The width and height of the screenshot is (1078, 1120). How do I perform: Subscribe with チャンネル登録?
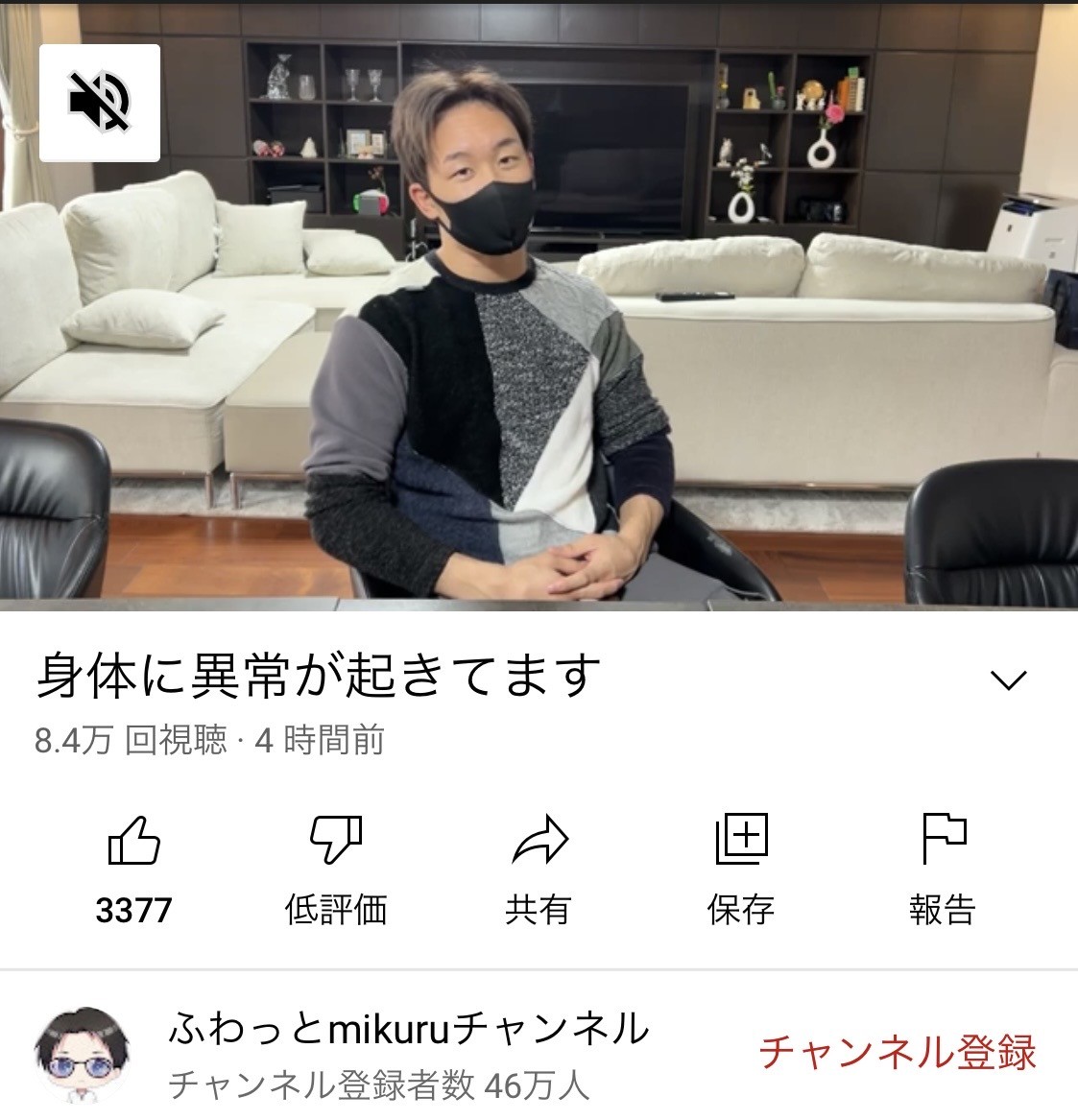click(898, 1052)
